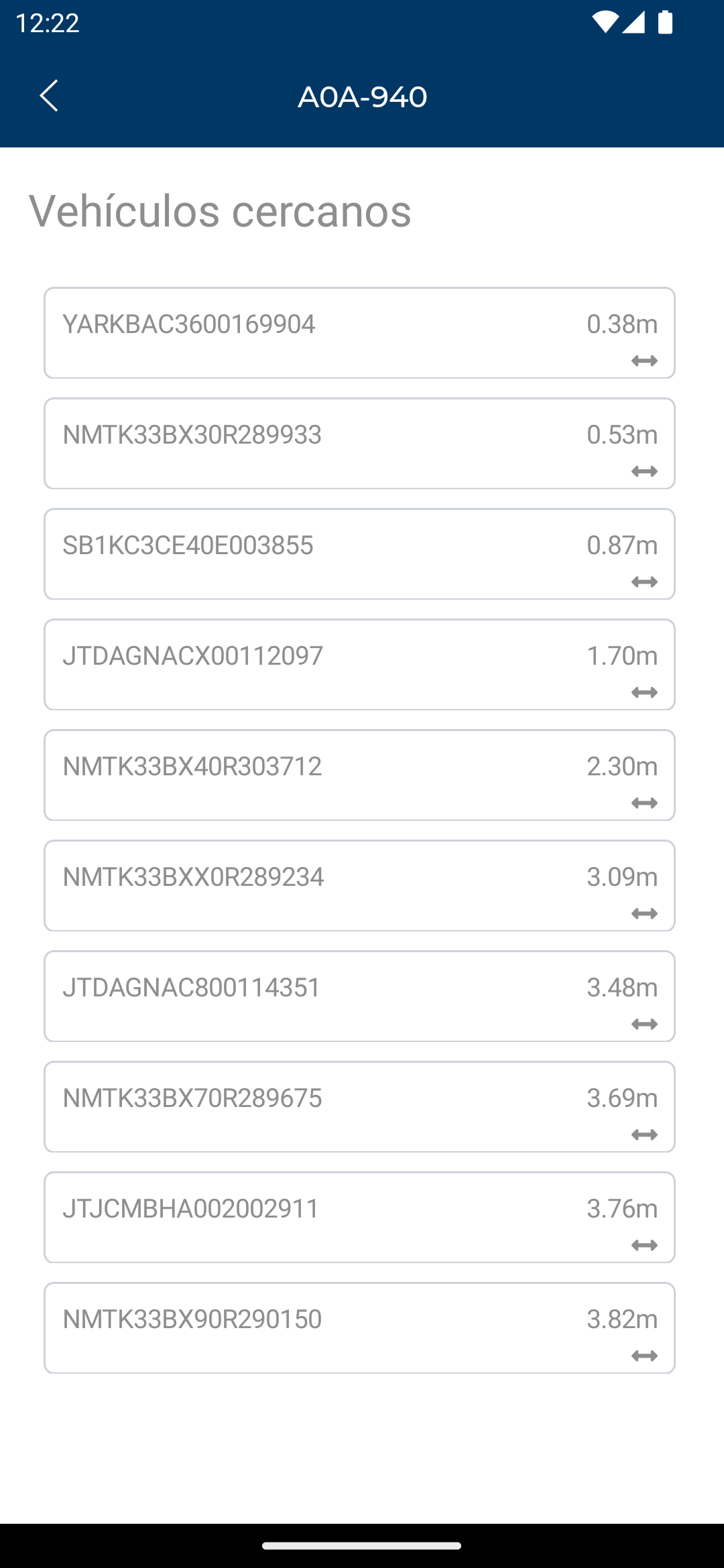This screenshot has height=1568, width=724.
Task: Choose vehicle JTDAGNACX00112097
Action: [359, 665]
